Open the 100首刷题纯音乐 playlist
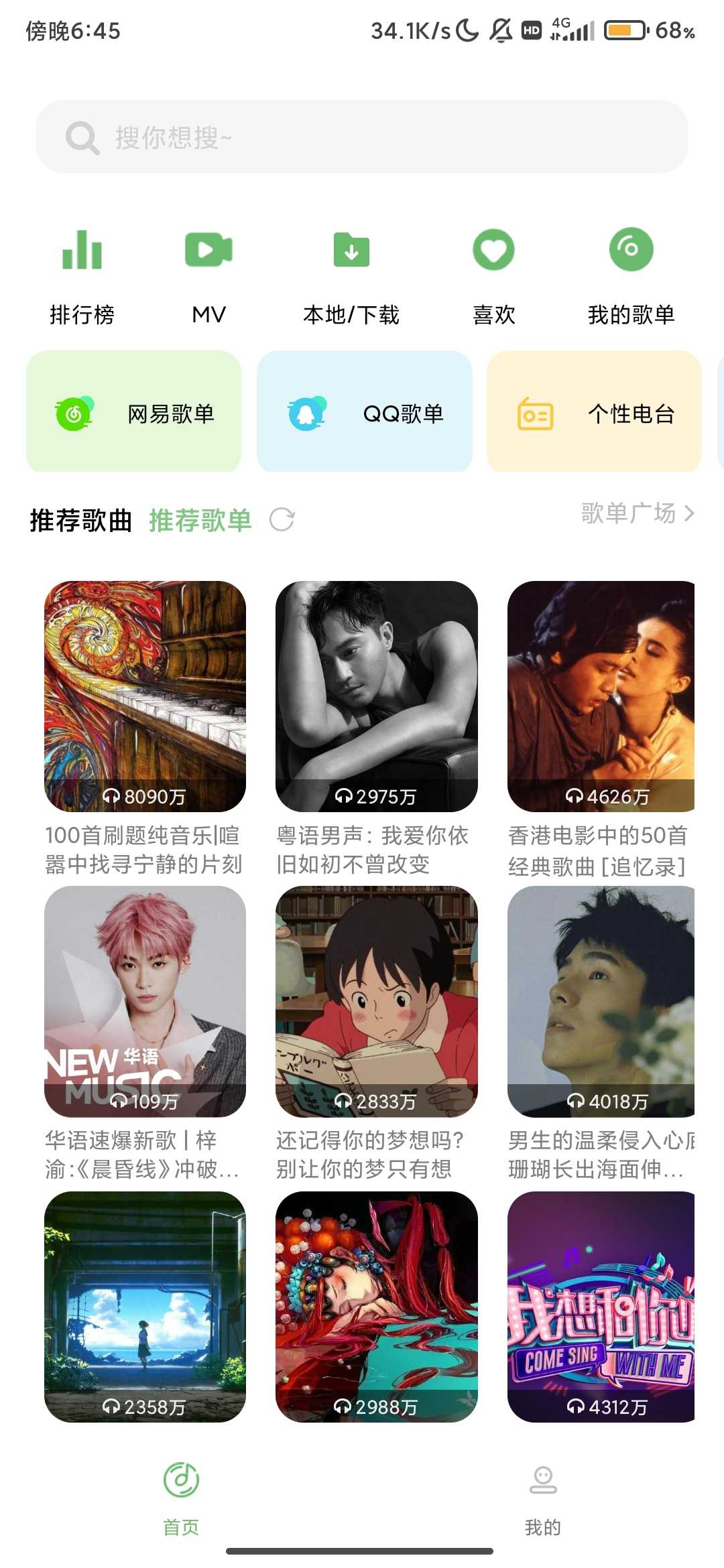The width and height of the screenshot is (724, 1568). coord(145,694)
